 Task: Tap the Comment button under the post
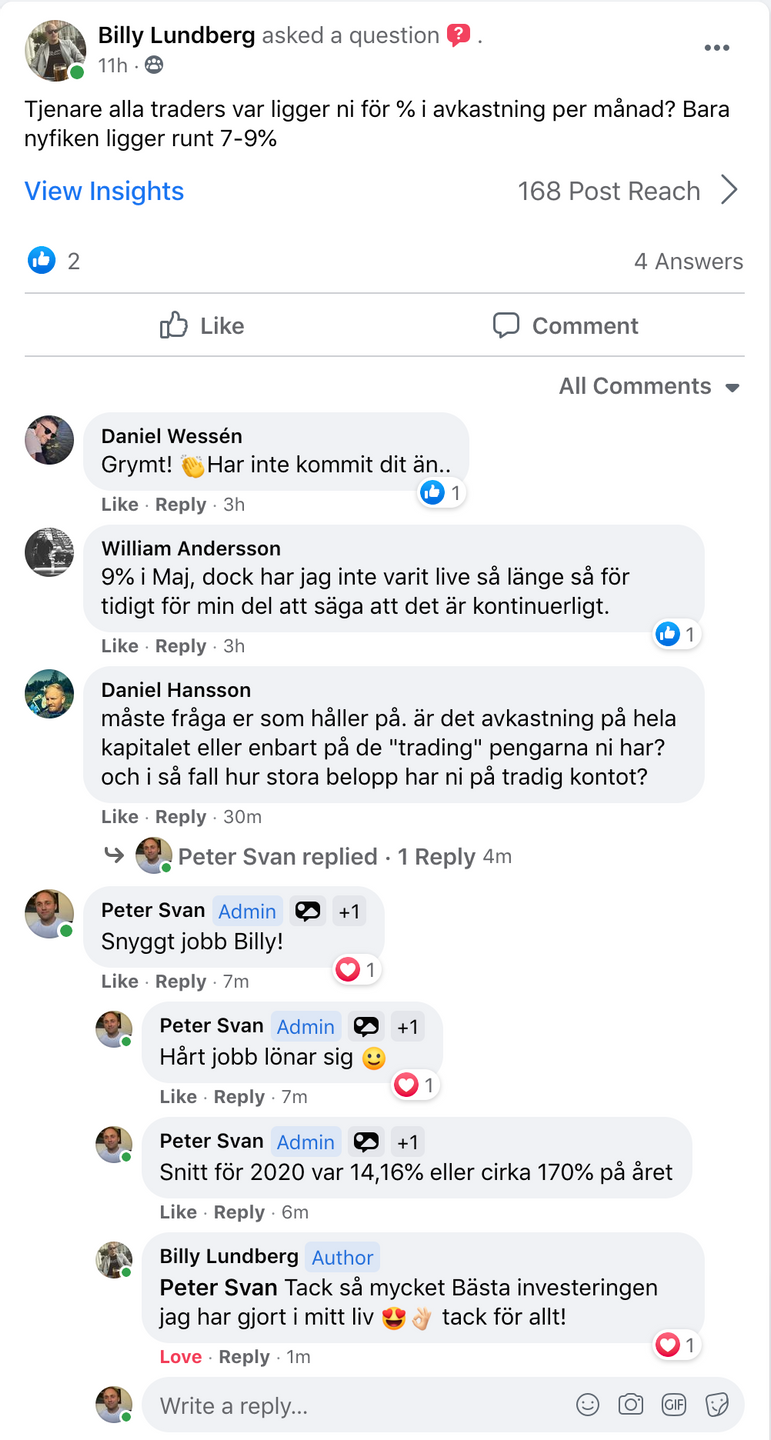click(x=565, y=325)
